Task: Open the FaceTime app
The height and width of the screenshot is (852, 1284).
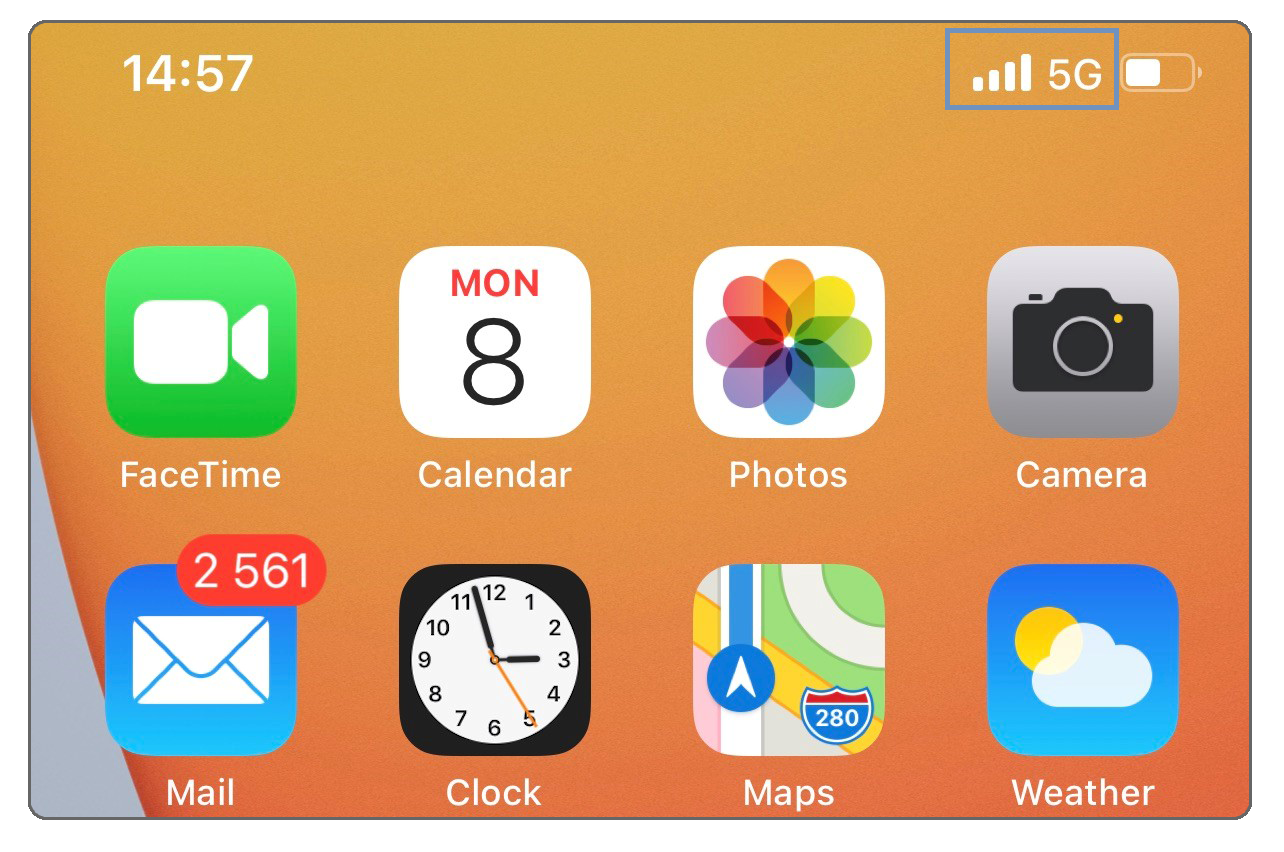Action: tap(201, 342)
